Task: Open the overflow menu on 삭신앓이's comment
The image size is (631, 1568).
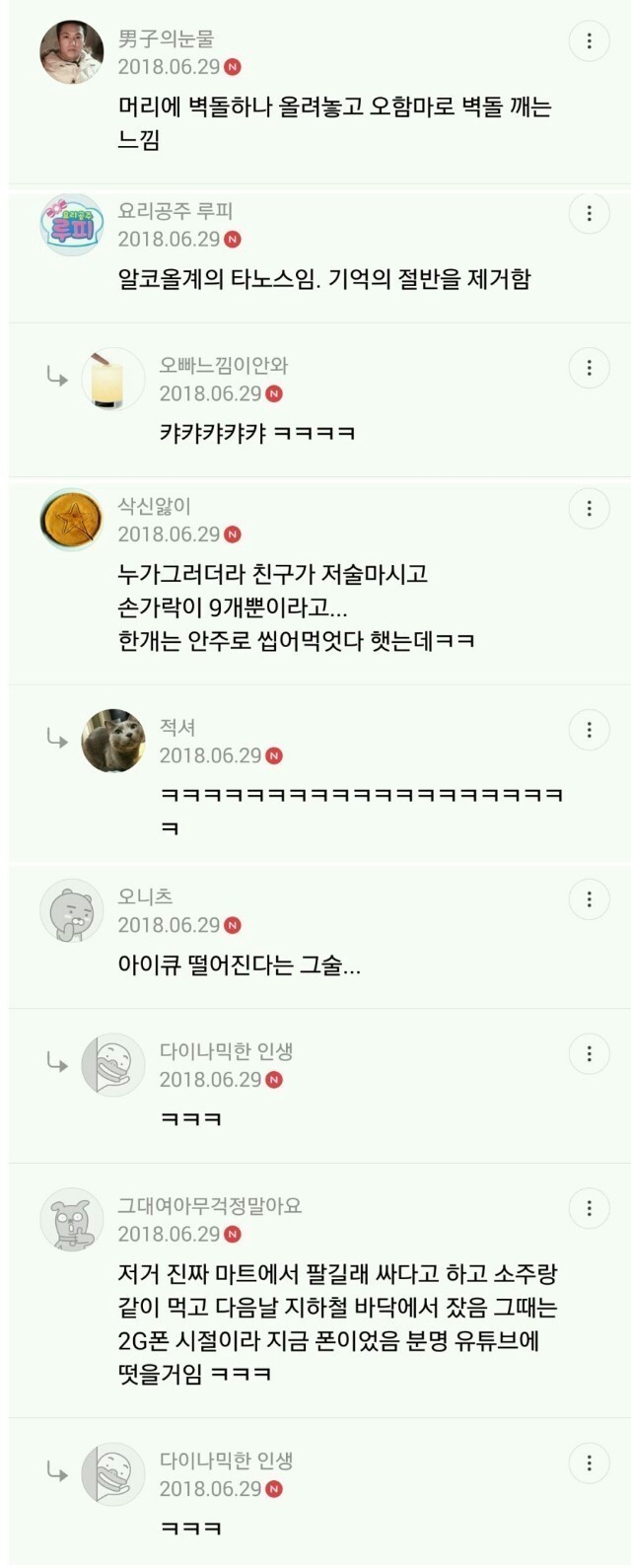Action: [590, 509]
